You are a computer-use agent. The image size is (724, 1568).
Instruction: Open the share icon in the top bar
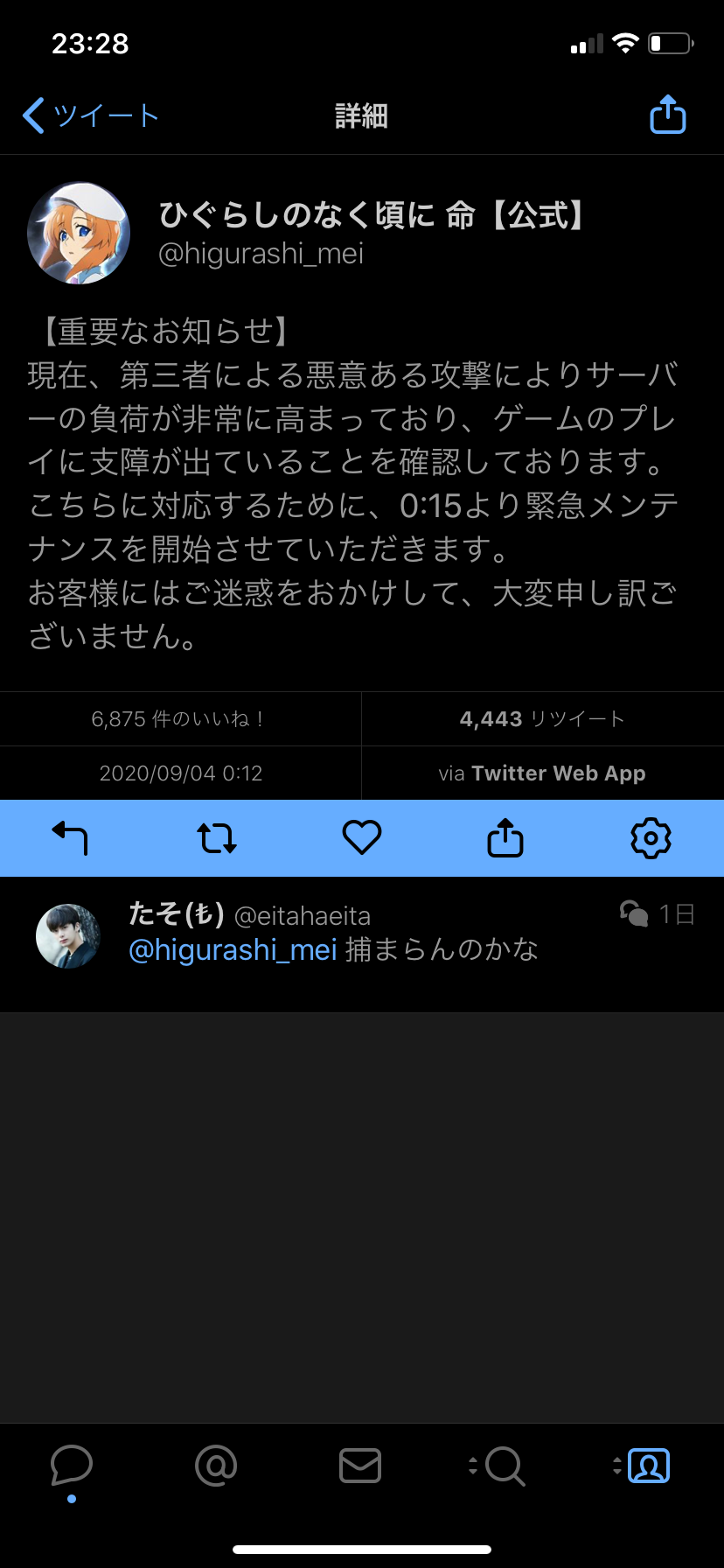(668, 115)
